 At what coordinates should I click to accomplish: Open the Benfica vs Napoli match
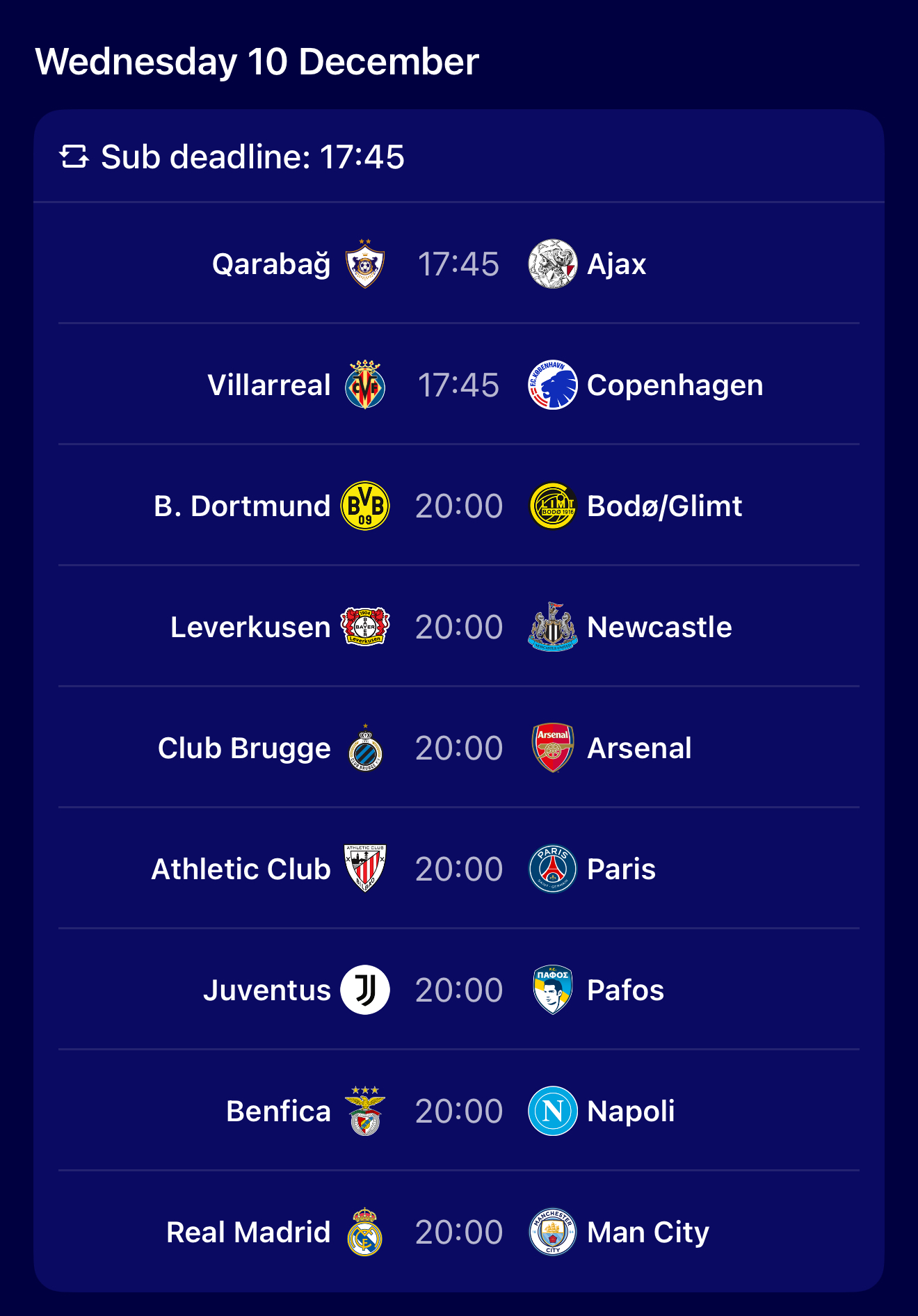point(458,1112)
